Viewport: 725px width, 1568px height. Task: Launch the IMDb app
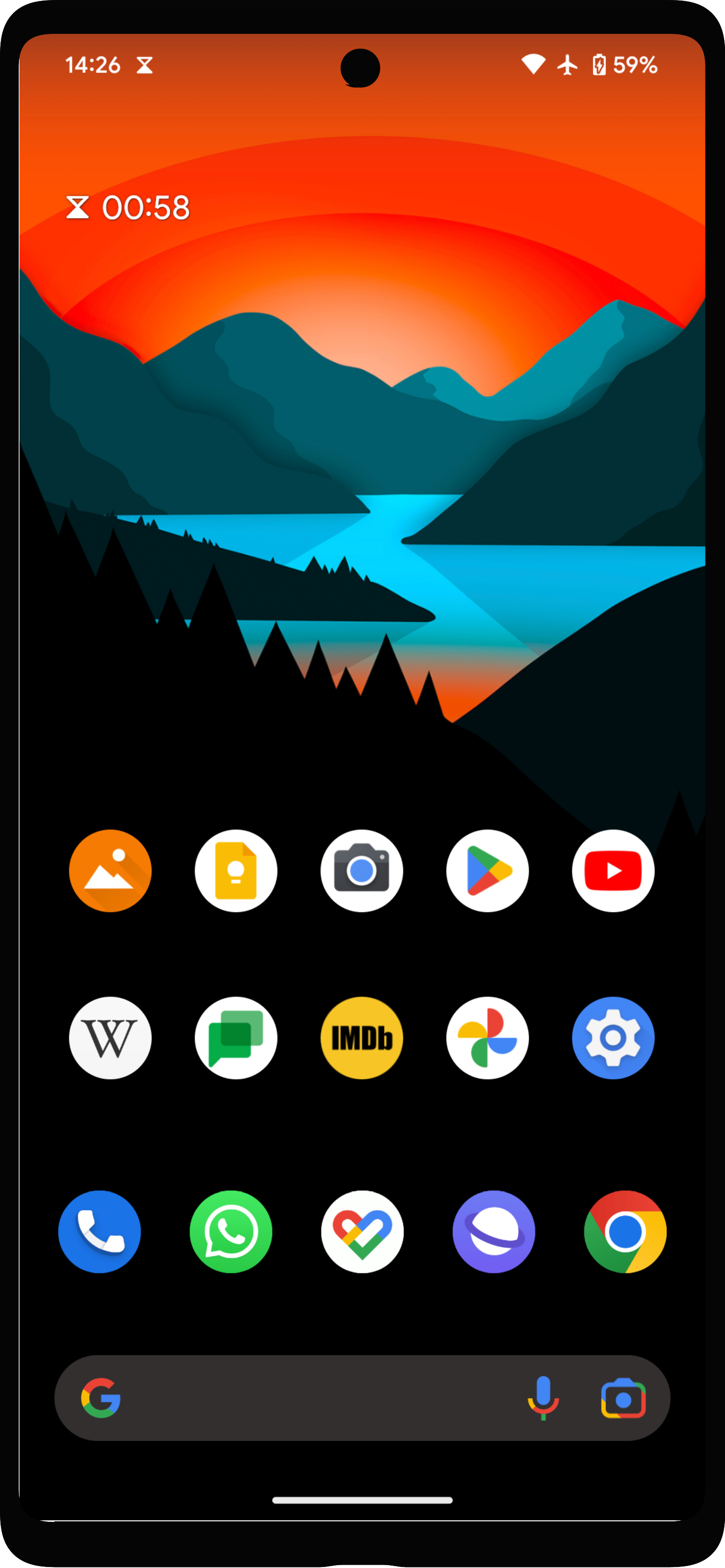(x=362, y=1038)
